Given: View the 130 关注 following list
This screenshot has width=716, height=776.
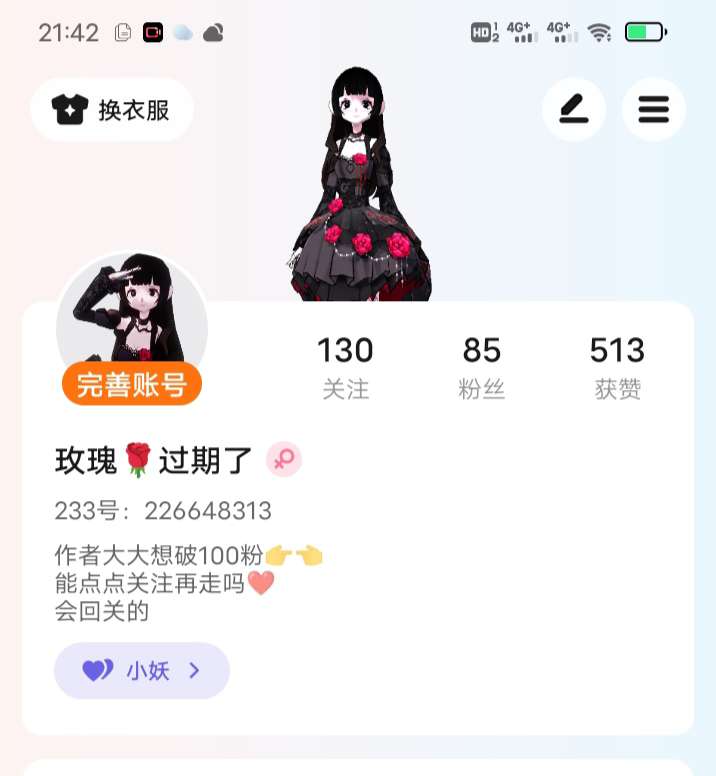Looking at the screenshot, I should (x=345, y=367).
